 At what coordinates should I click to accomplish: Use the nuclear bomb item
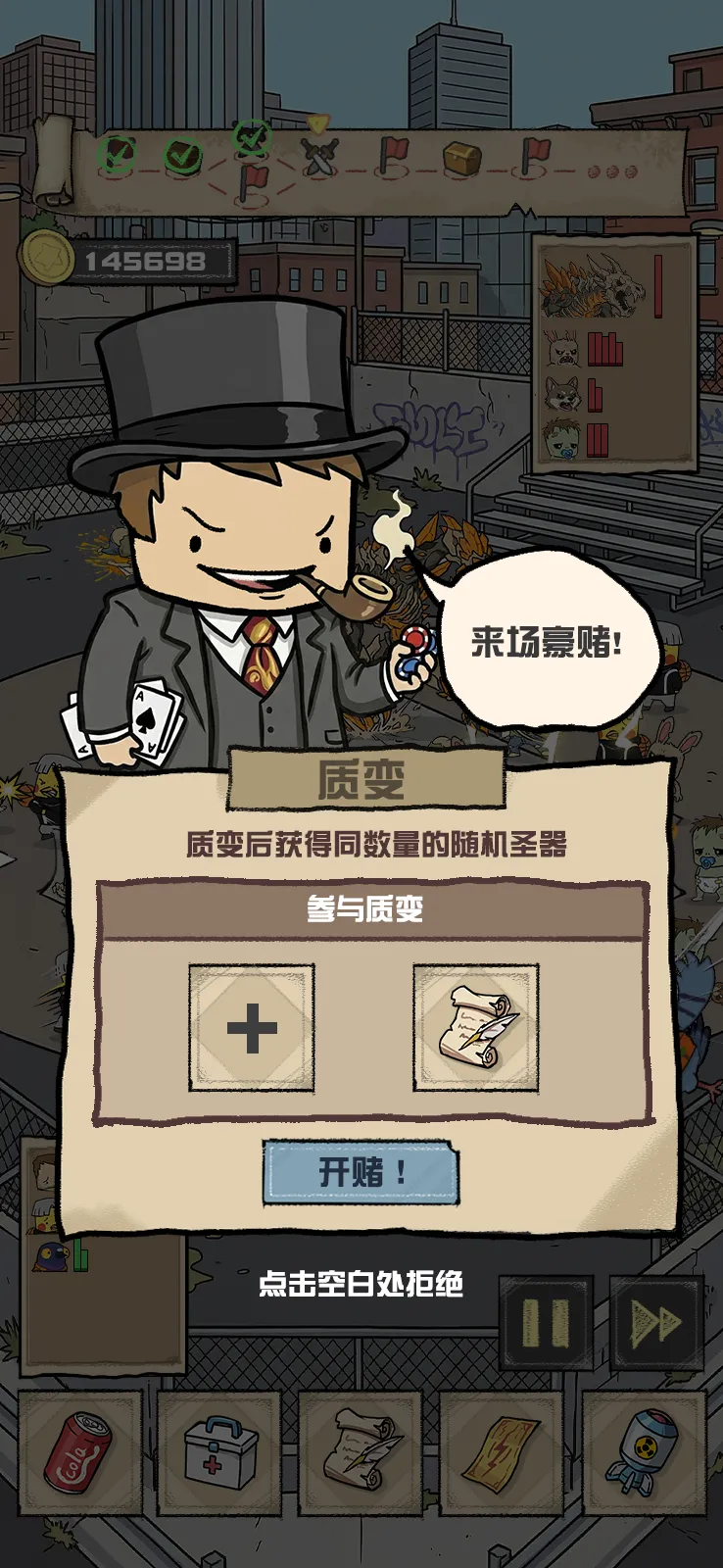[643, 1453]
